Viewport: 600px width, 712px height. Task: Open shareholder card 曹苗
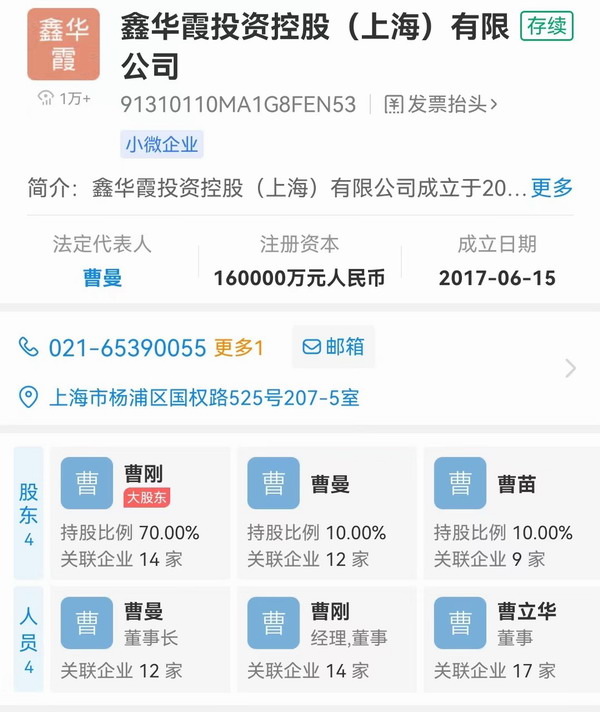pos(510,513)
